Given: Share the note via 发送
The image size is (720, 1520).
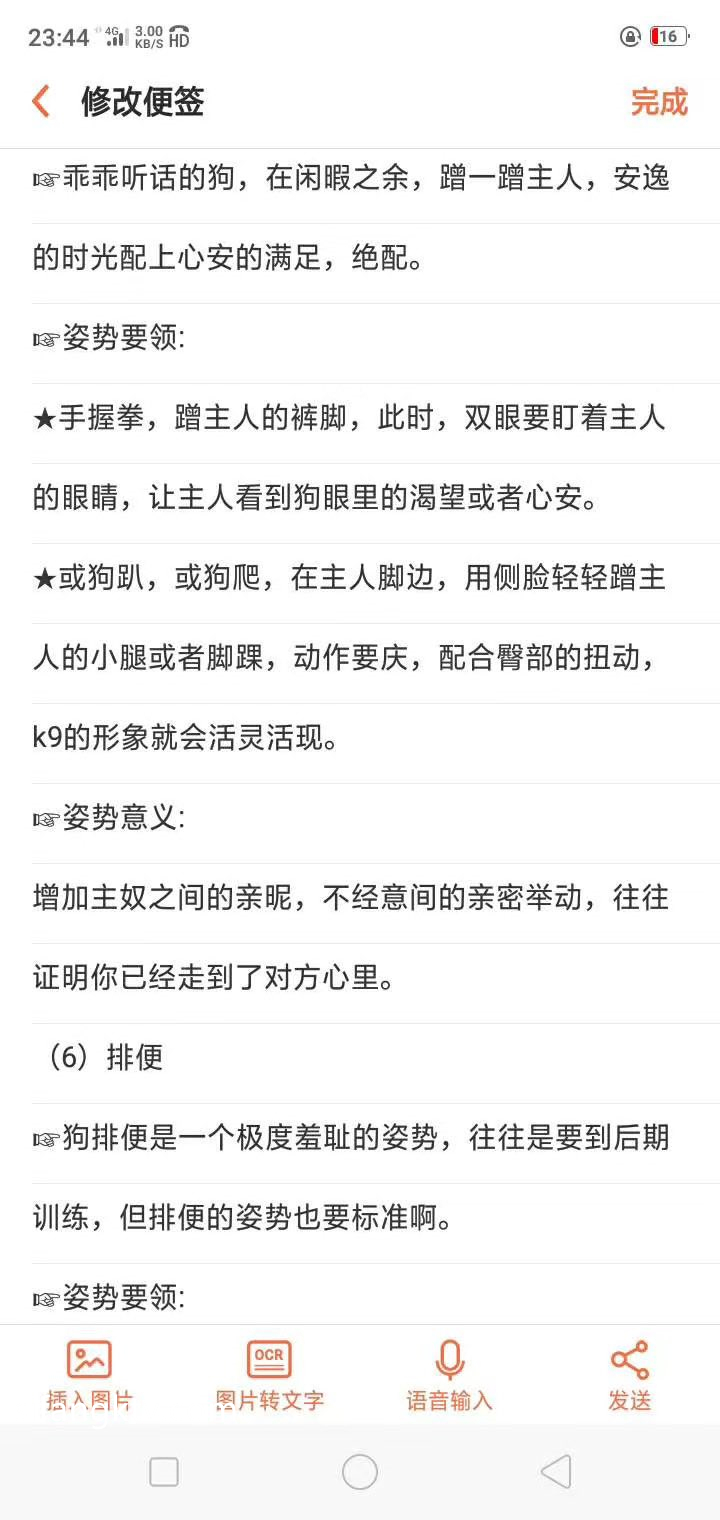Looking at the screenshot, I should [630, 1375].
